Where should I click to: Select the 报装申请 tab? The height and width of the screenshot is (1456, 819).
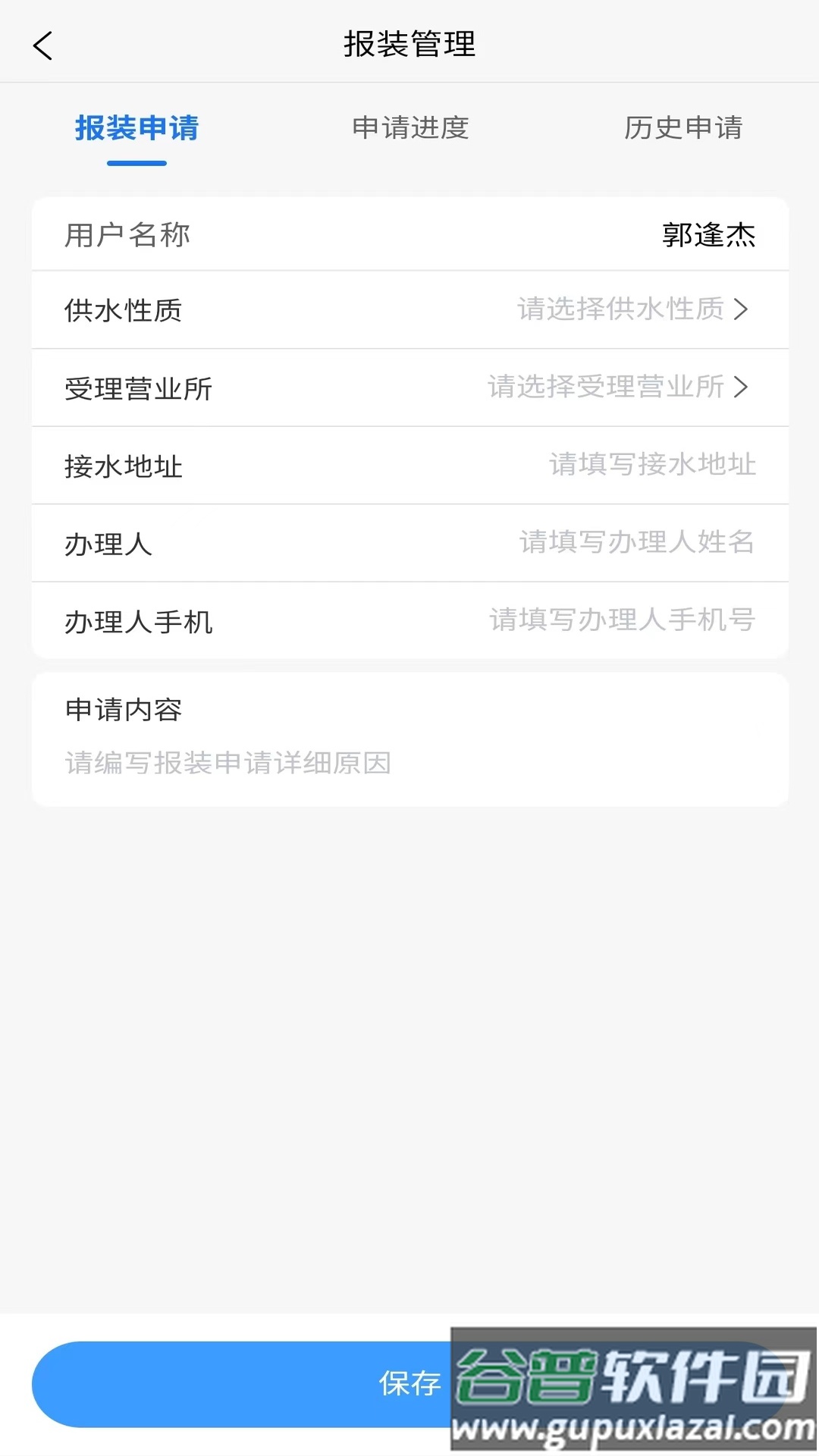[136, 129]
